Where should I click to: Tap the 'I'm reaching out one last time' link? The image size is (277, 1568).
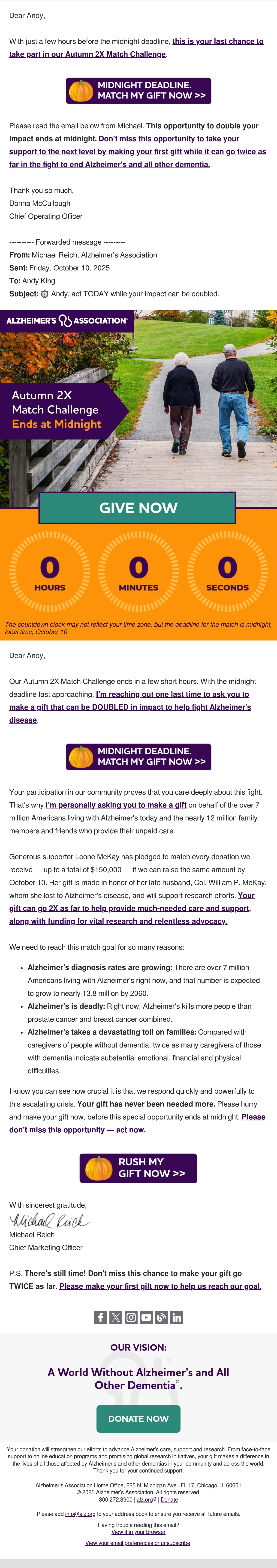[130, 707]
